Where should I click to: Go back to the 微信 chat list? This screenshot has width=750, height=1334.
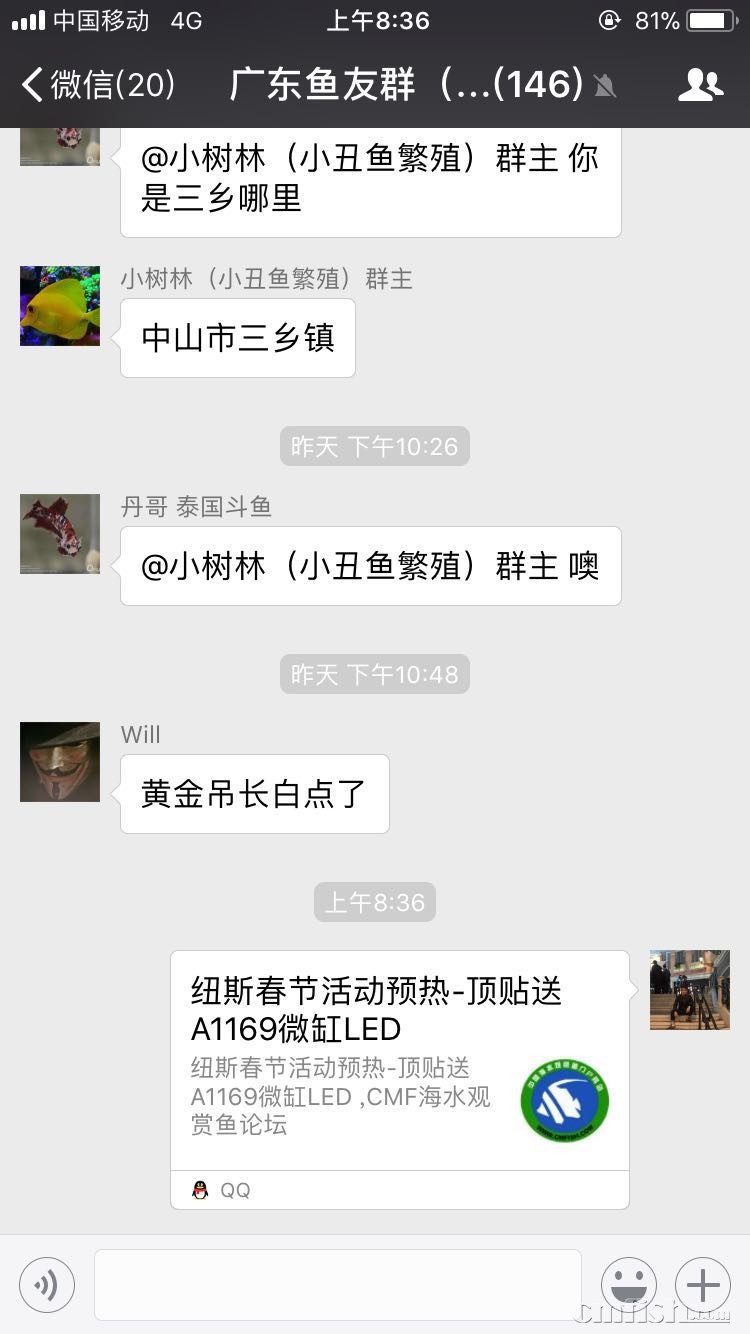98,85
